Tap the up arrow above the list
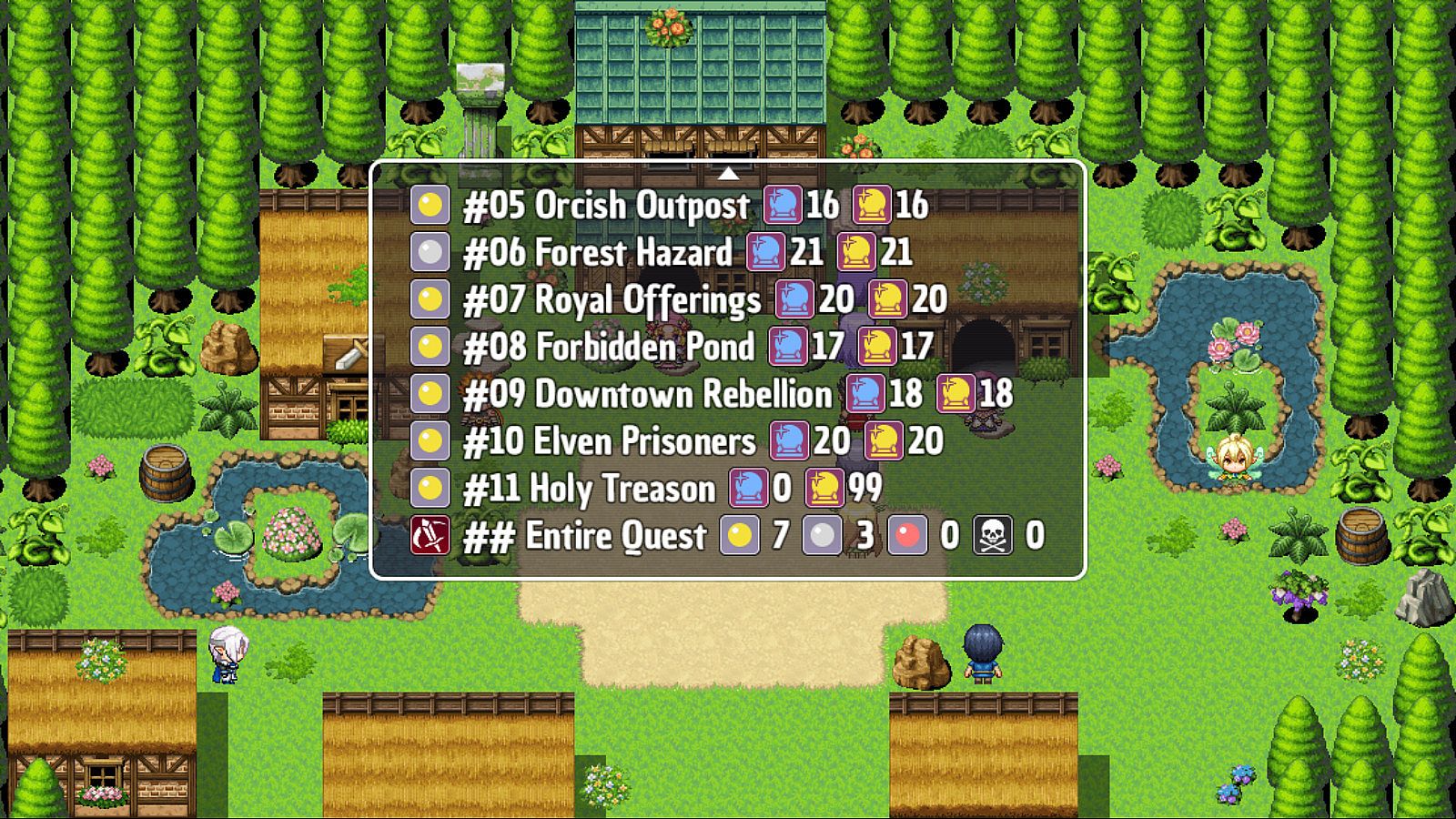This screenshot has height=819, width=1456. (728, 173)
